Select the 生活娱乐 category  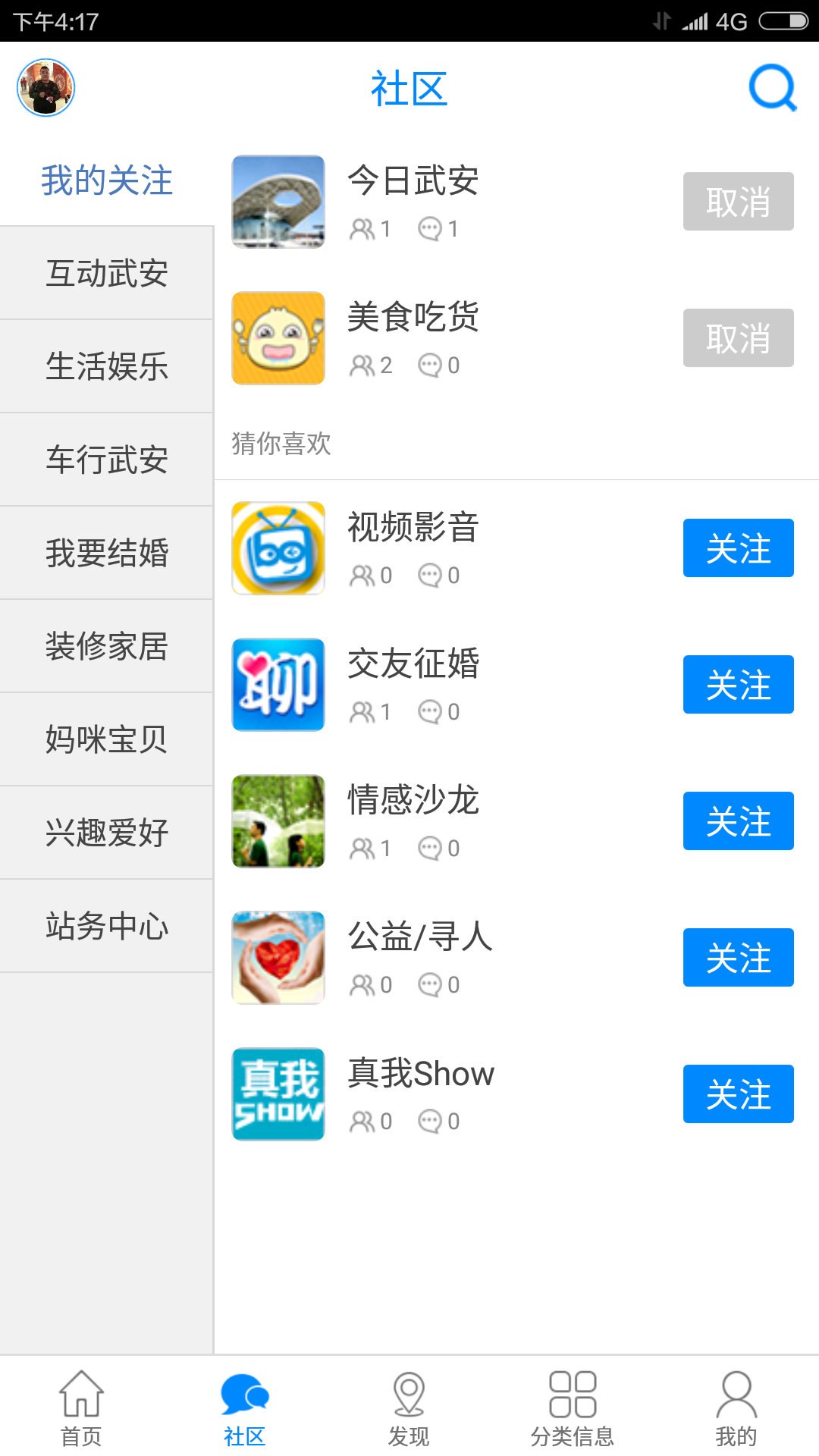point(107,366)
